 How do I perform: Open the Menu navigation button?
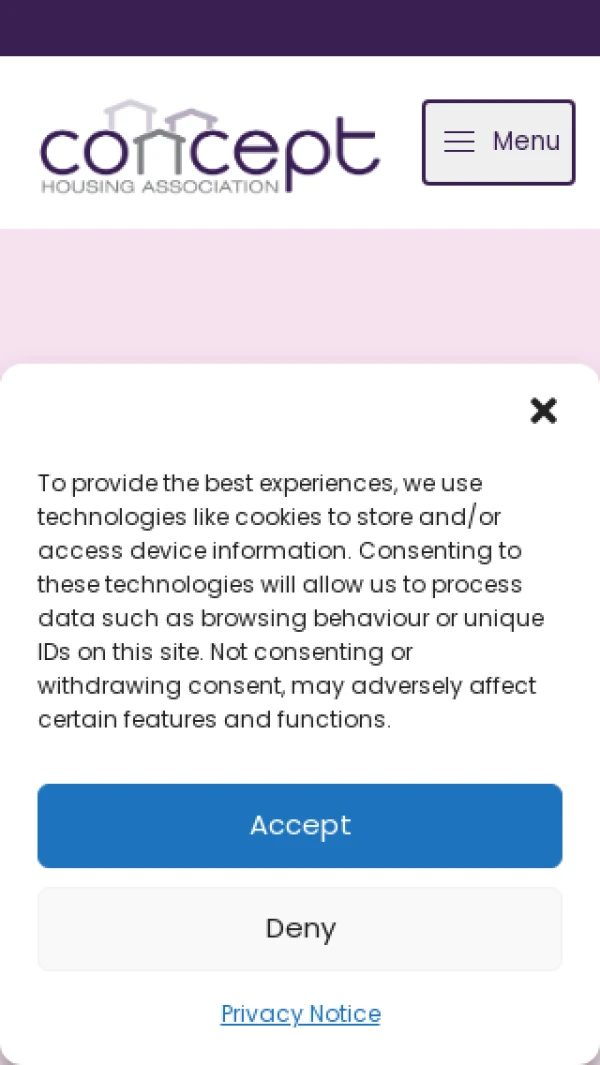coord(498,142)
